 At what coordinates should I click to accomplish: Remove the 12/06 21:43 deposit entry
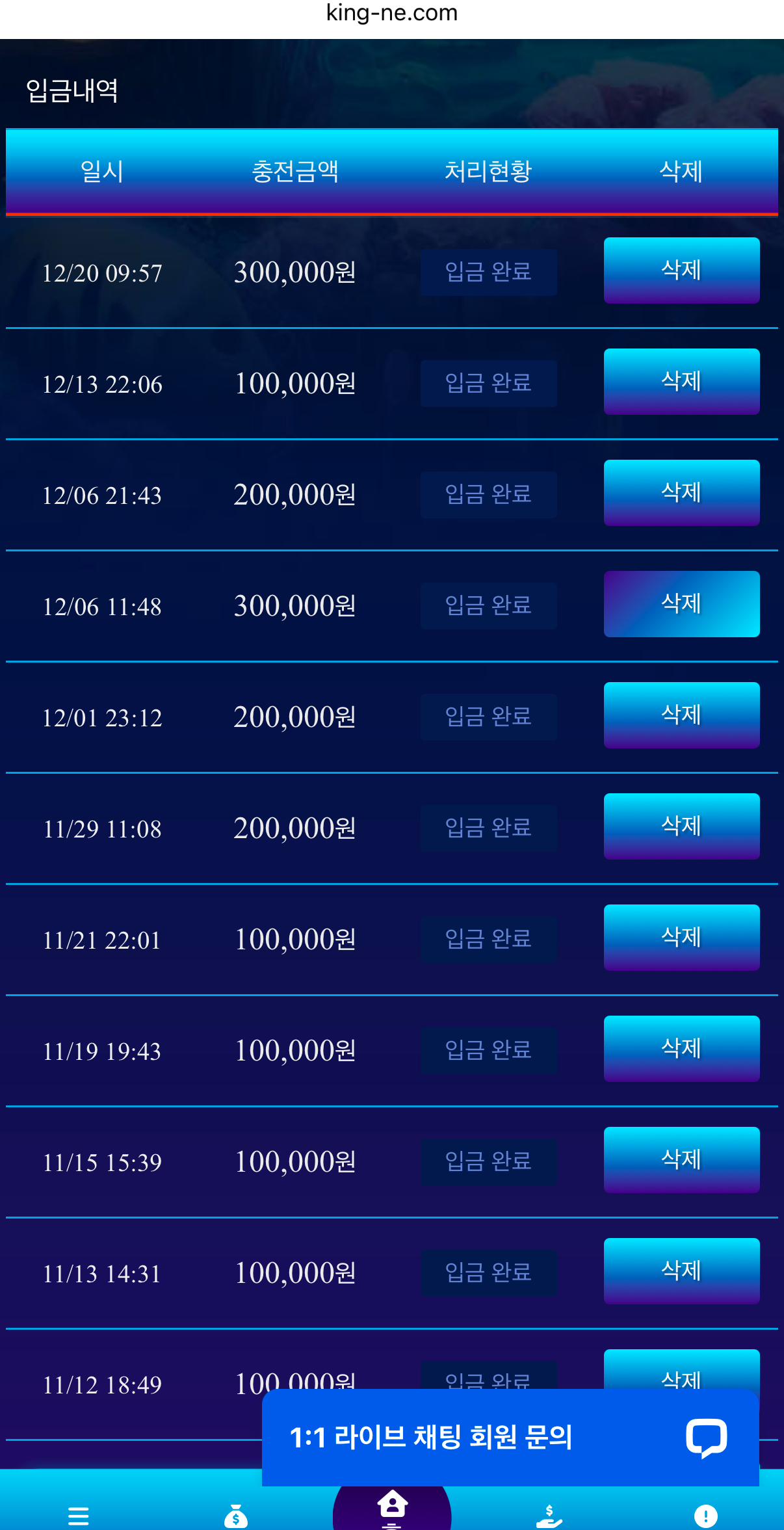tap(681, 493)
